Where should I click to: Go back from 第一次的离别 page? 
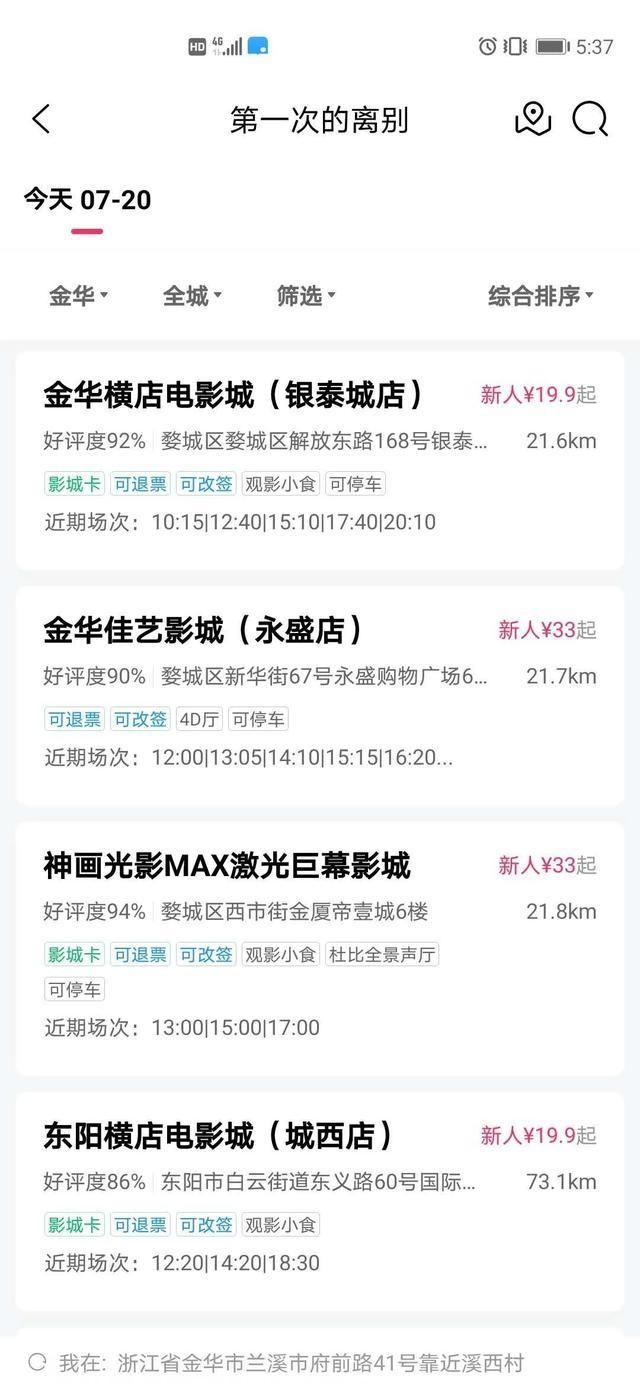(x=41, y=119)
